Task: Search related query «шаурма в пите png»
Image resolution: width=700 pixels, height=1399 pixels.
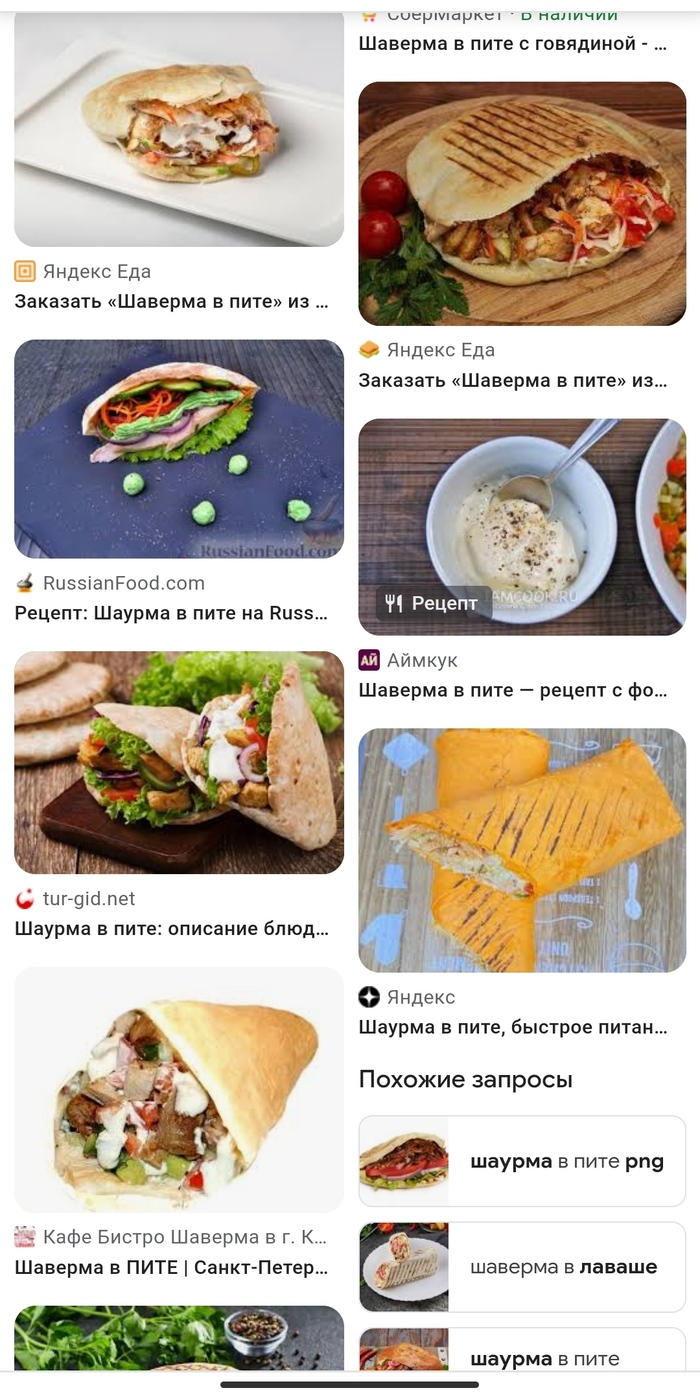Action: [x=522, y=1162]
